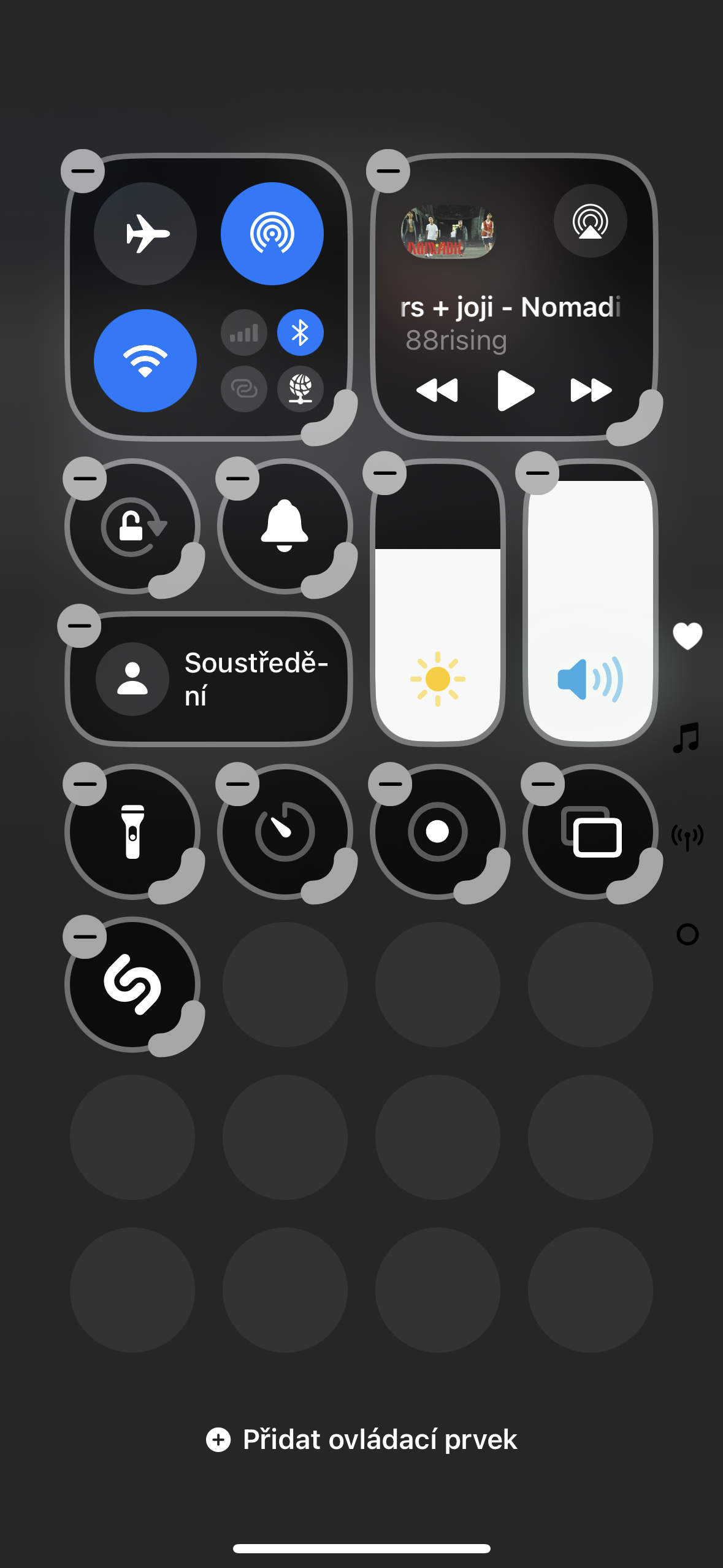This screenshot has width=723, height=1568.
Task: Disable Wi-Fi
Action: (145, 359)
